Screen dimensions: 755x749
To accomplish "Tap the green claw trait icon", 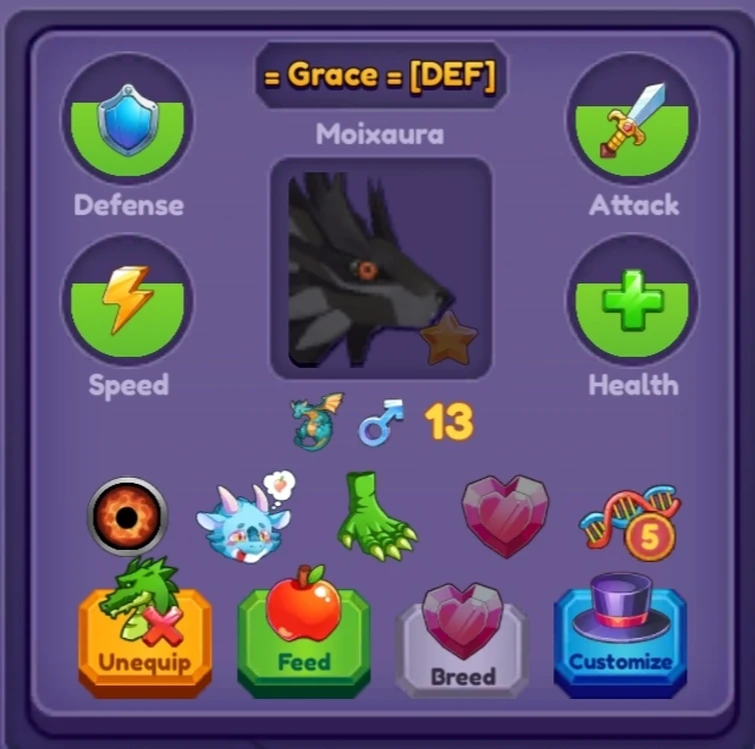I will [x=377, y=514].
